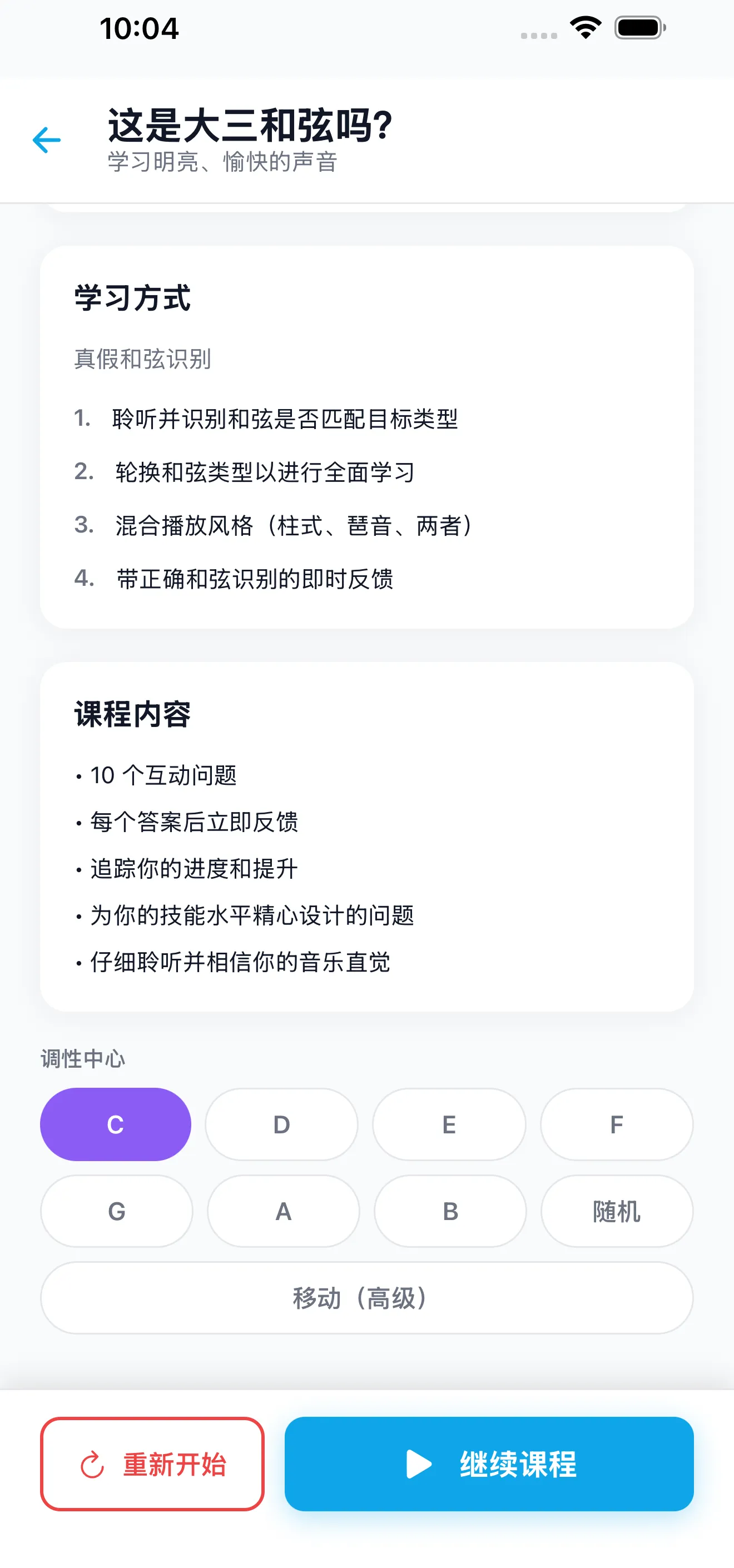Screen dimensions: 734x1568
Task: Select key center D
Action: click(x=281, y=1124)
